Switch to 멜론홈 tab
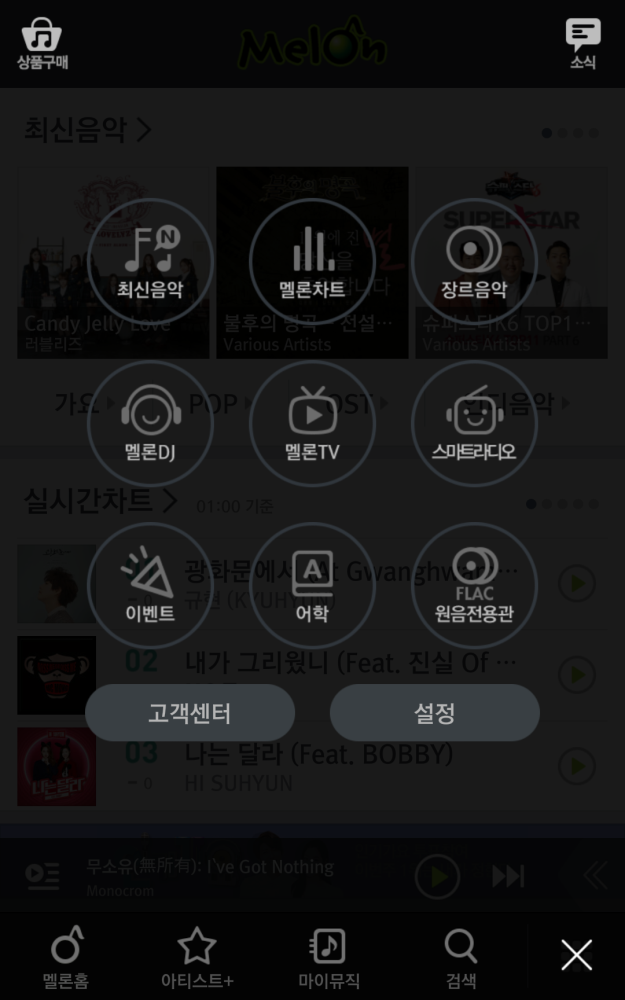This screenshot has height=1000, width=625. tap(66, 957)
